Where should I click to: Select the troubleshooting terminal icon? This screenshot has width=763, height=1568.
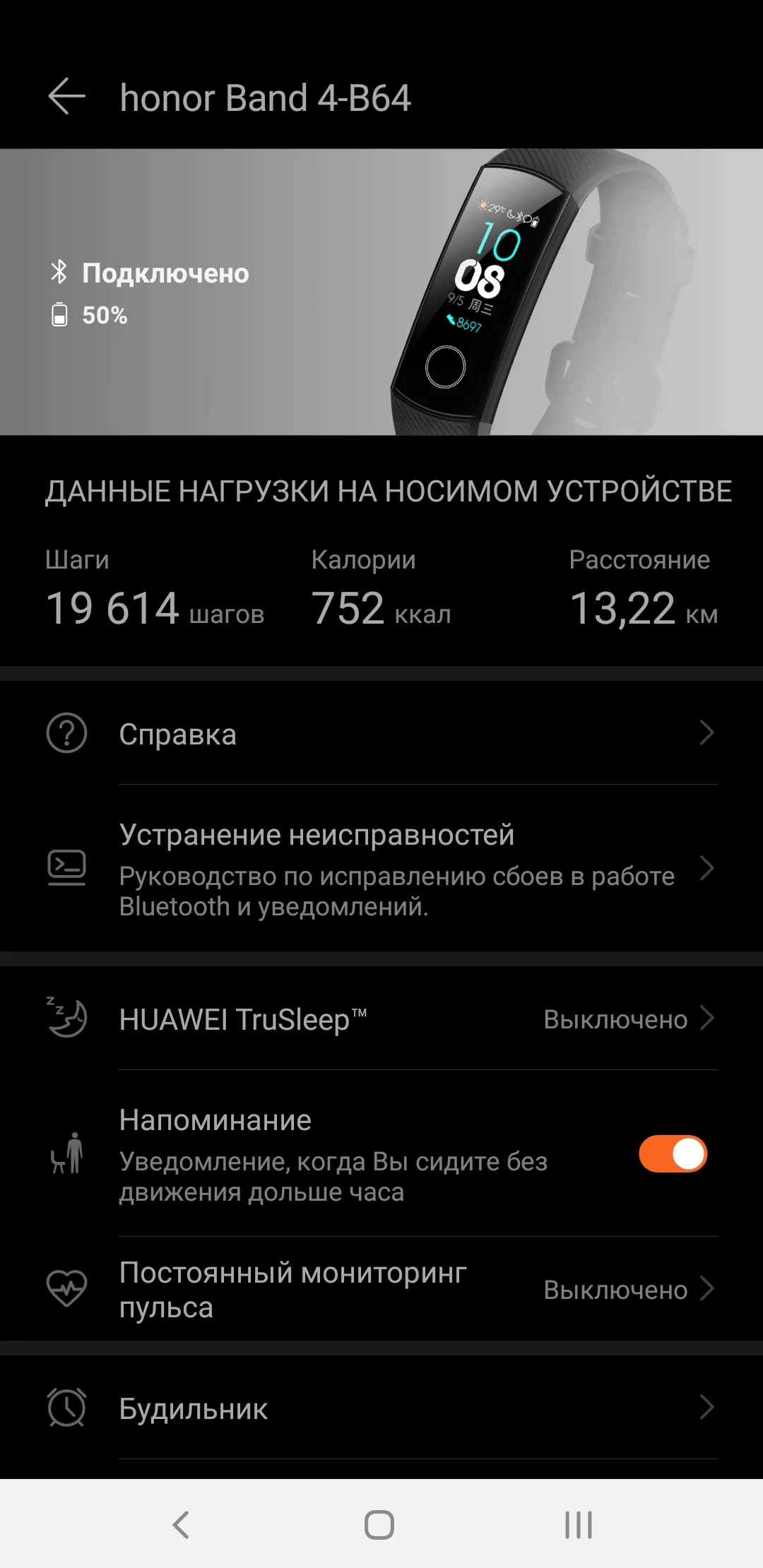tap(66, 867)
